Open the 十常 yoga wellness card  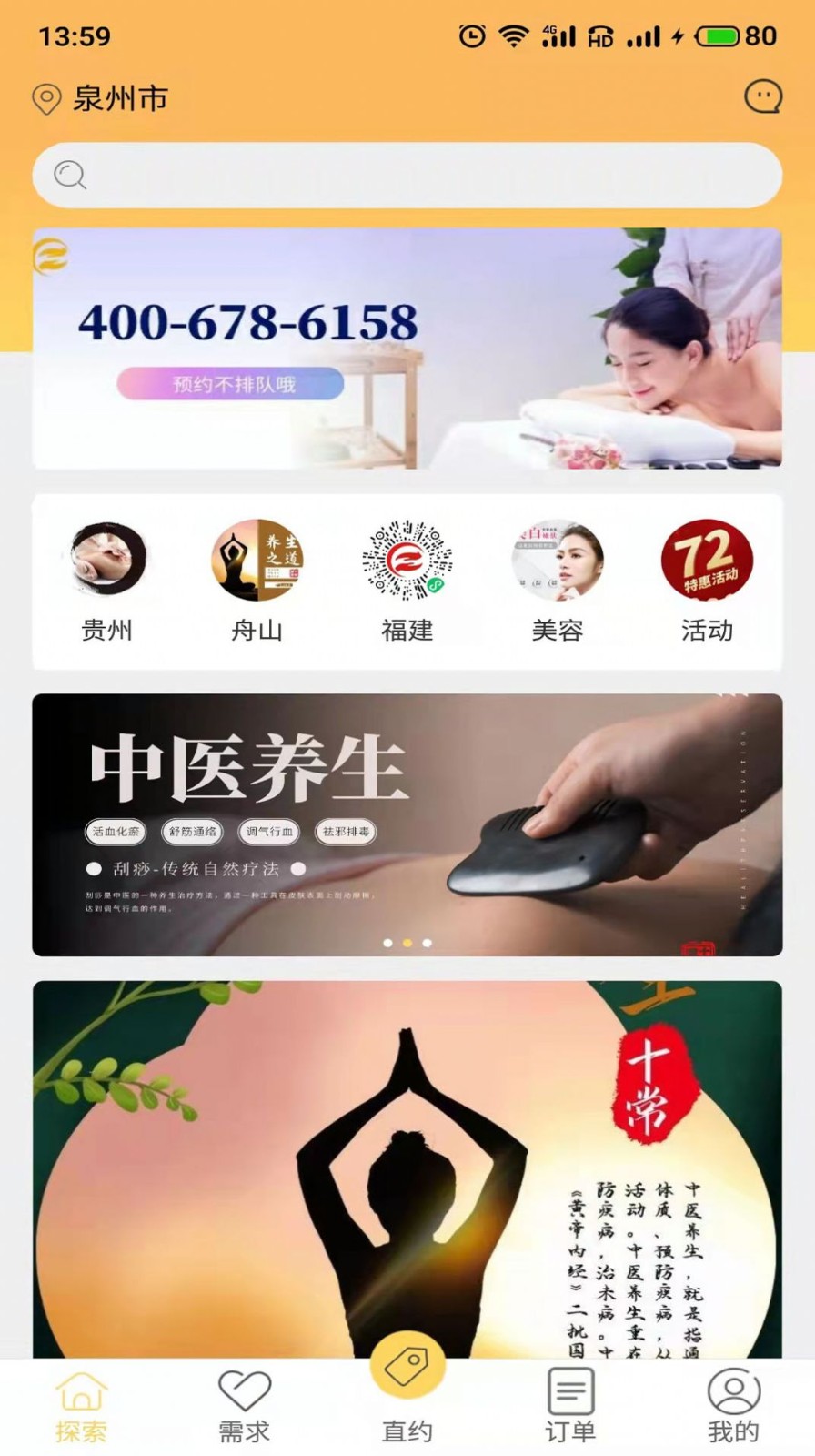click(x=407, y=1169)
